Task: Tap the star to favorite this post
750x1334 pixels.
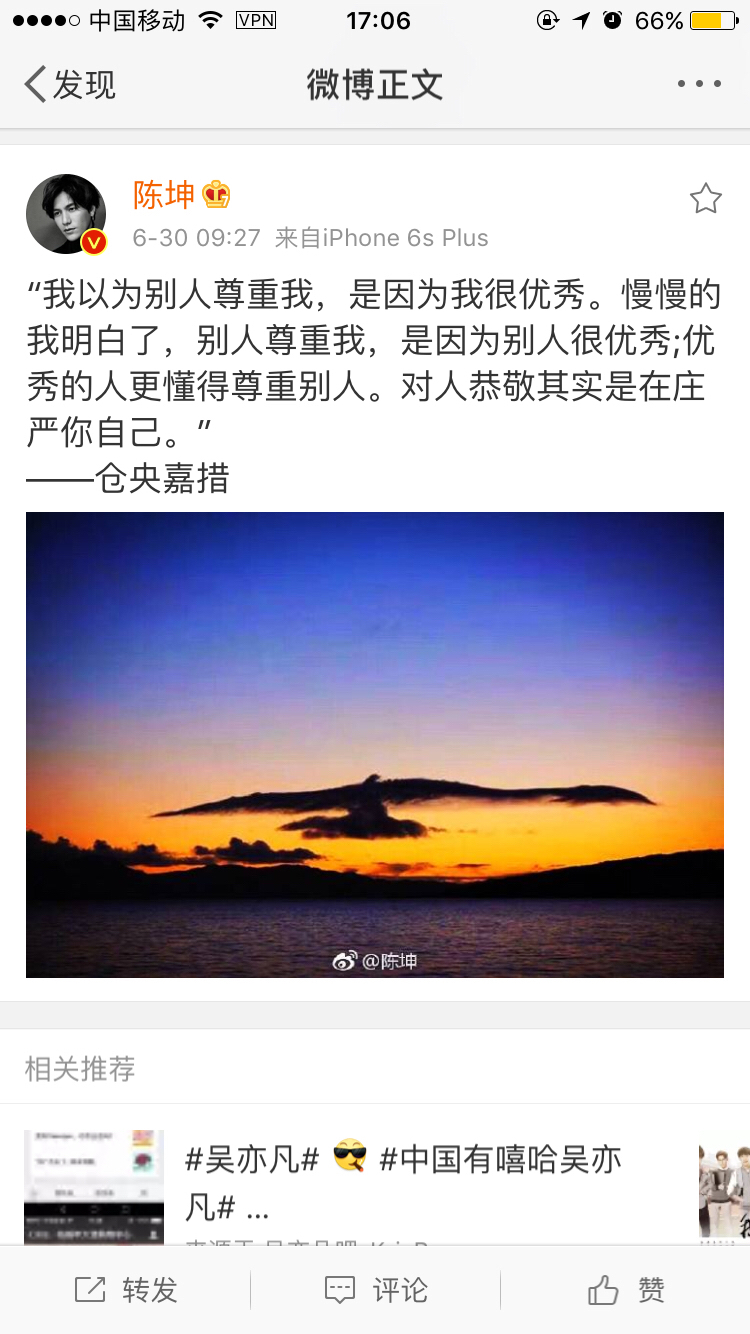Action: point(706,199)
